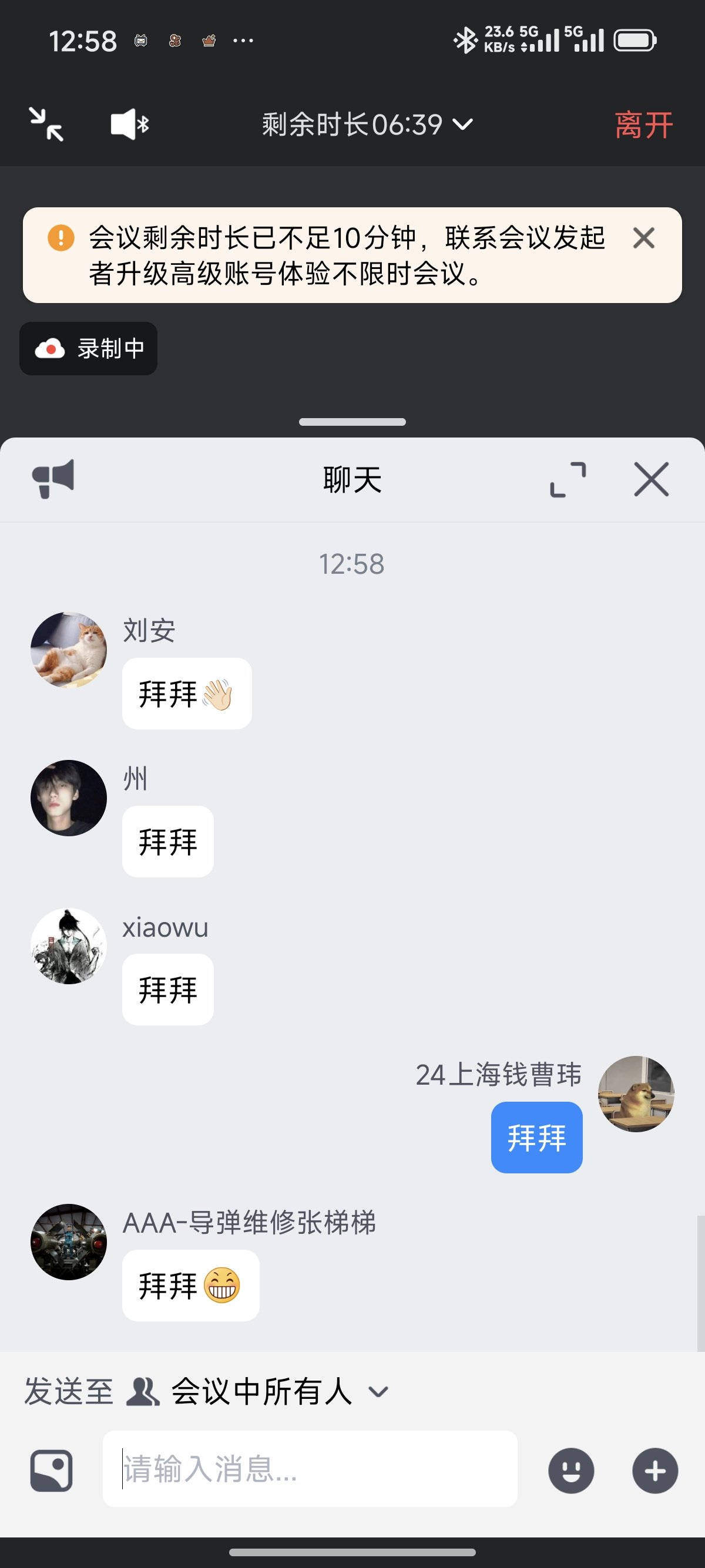Image resolution: width=705 pixels, height=1568 pixels.
Task: Open the sticker panel icon
Action: [x=52, y=1471]
